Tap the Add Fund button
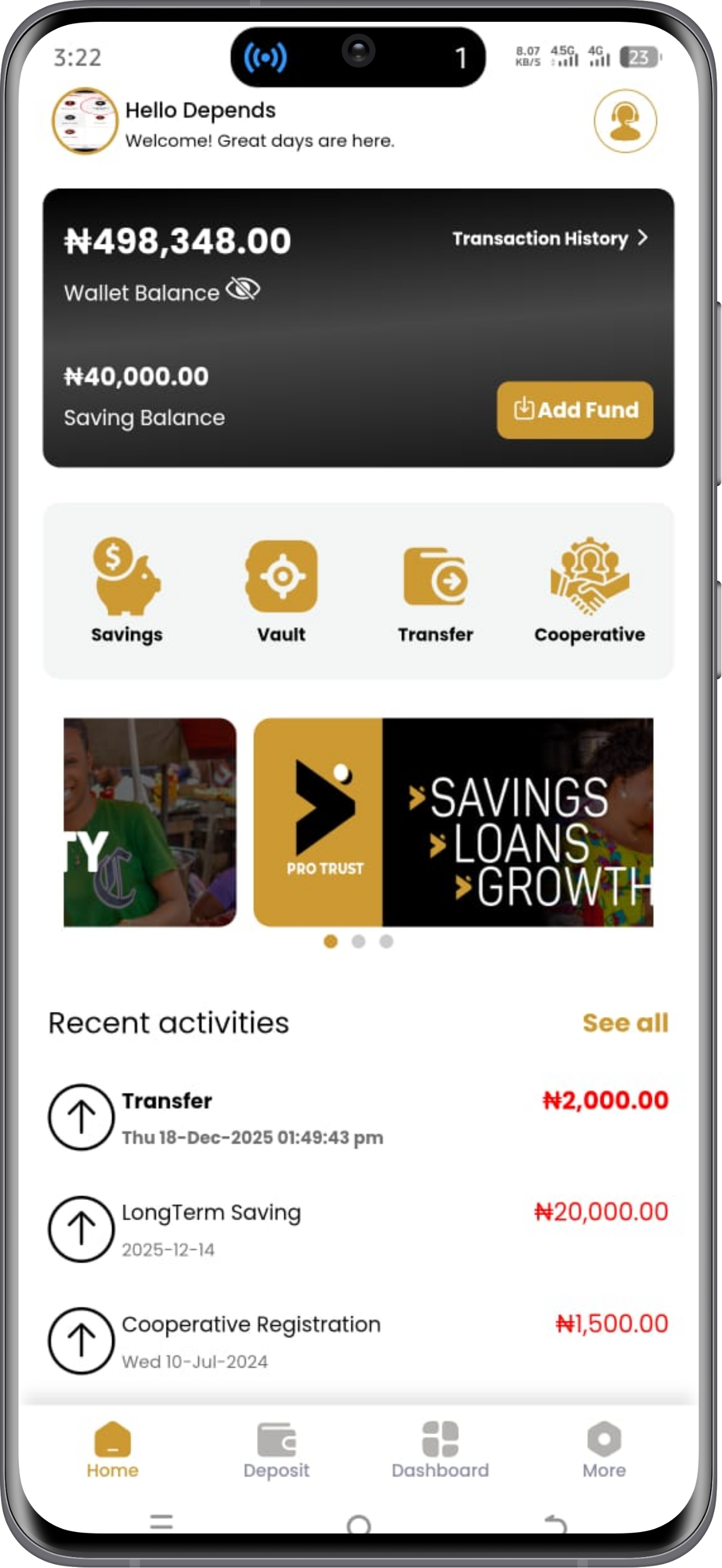The width and height of the screenshot is (722, 1568). pyautogui.click(x=574, y=409)
